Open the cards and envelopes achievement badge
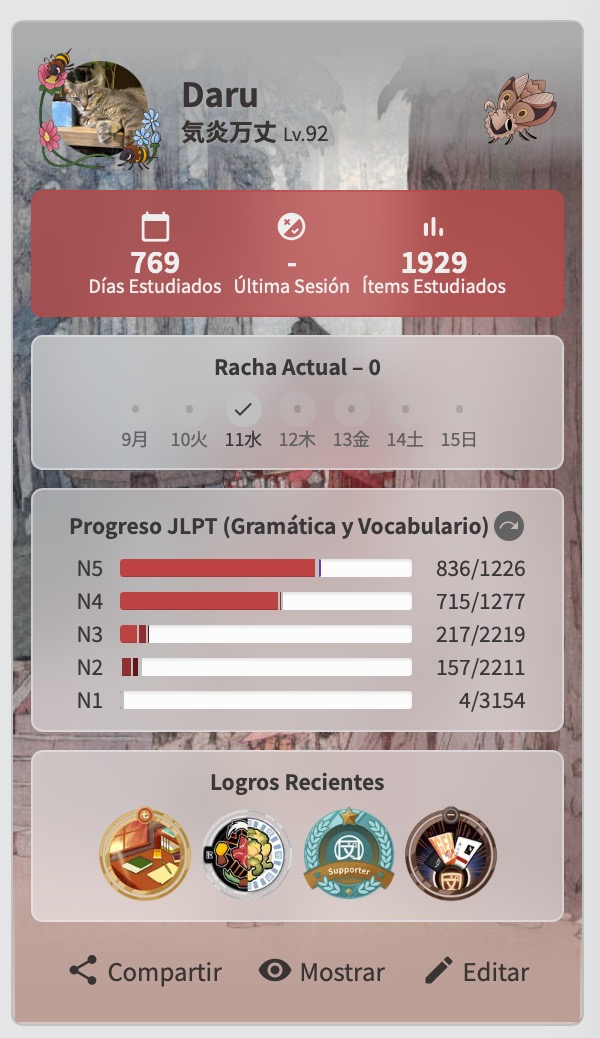Screen dimensions: 600x1038 click(450, 853)
